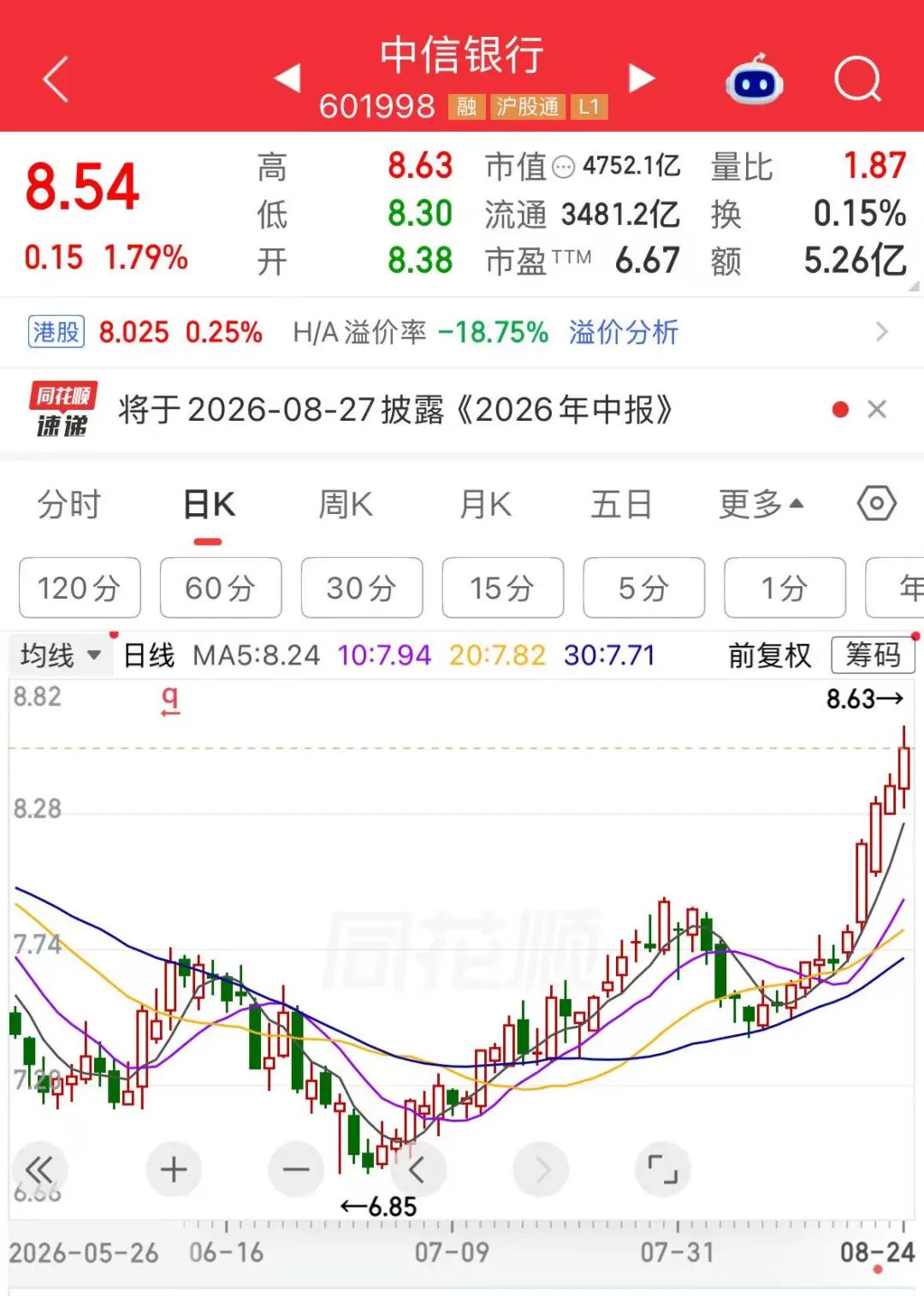Tap the 筹码 button

(x=873, y=655)
